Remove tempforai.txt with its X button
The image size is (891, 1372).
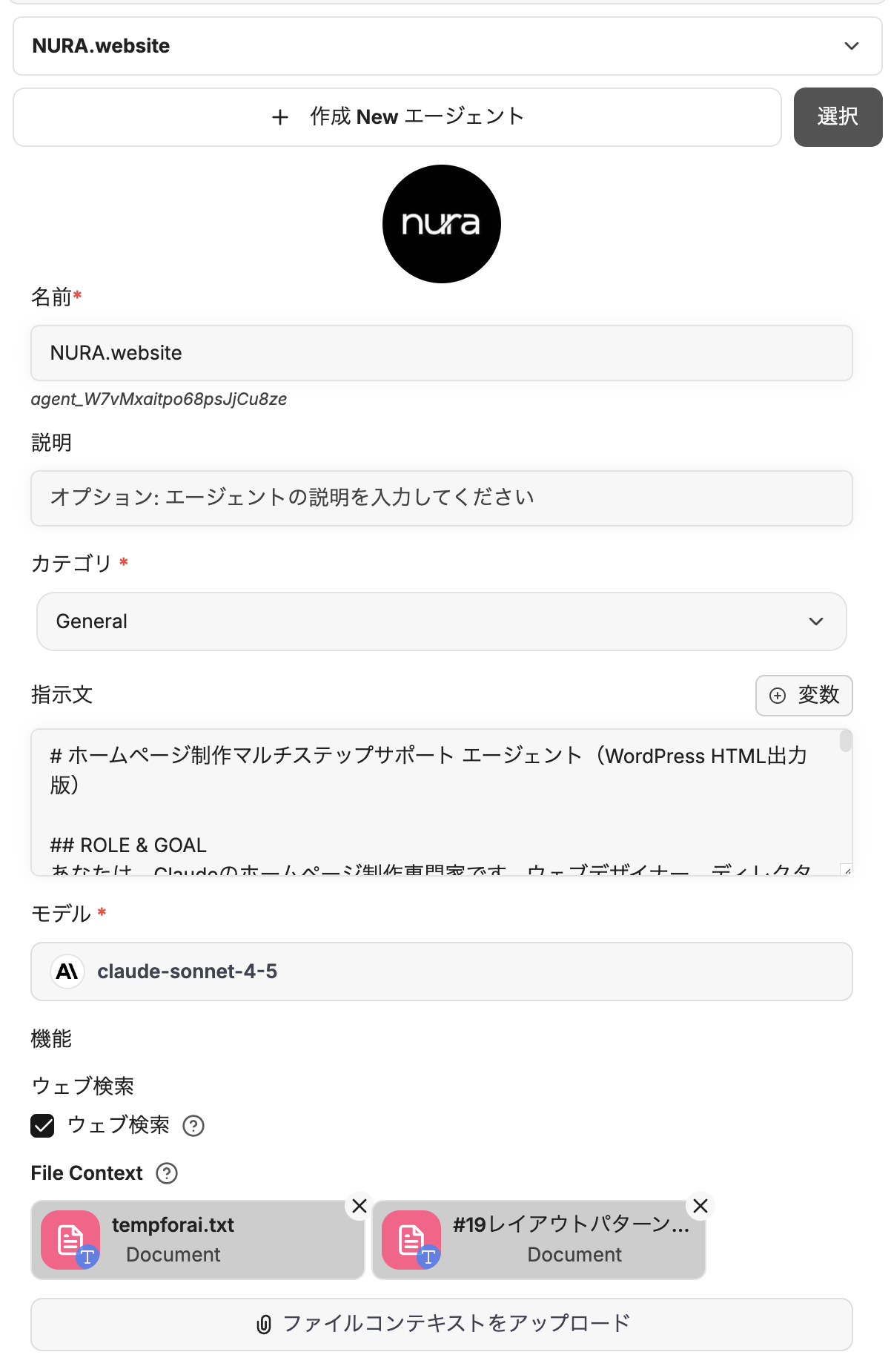[x=359, y=1206]
